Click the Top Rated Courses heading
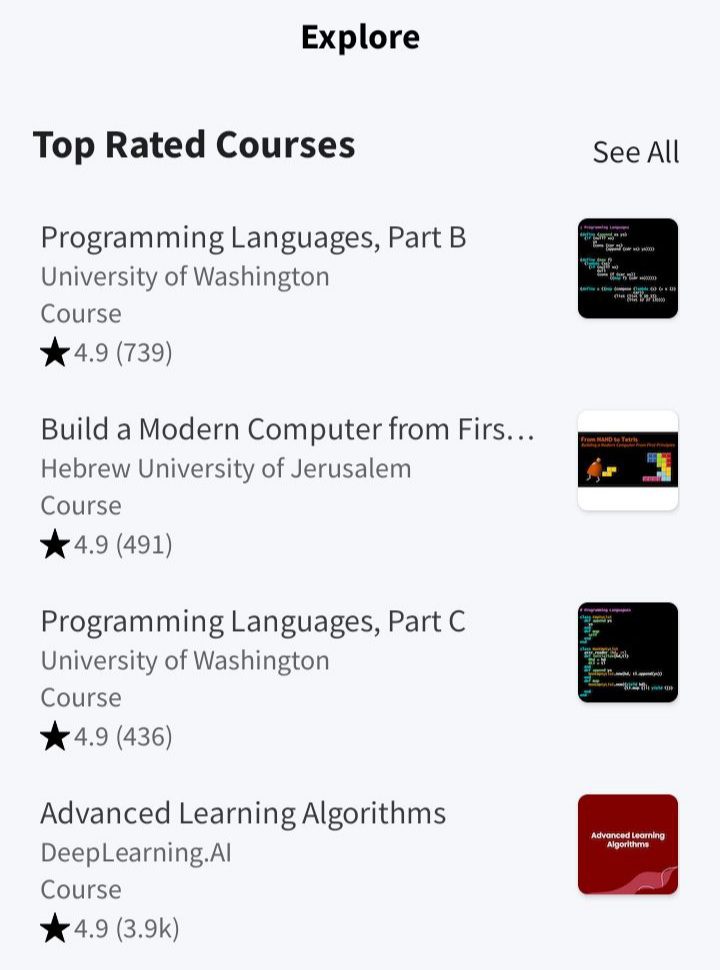Screen dimensions: 720x970 [194, 144]
